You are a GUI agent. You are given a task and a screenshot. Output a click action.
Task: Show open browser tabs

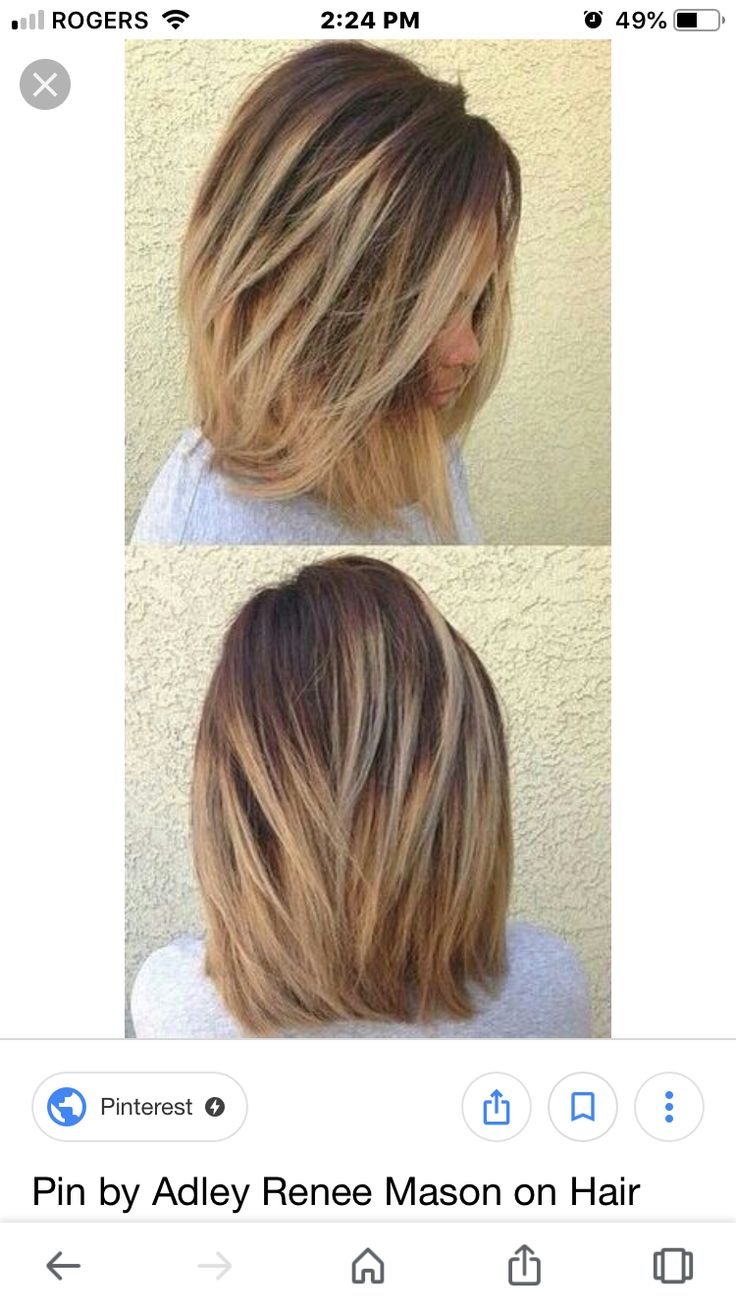tap(672, 1266)
